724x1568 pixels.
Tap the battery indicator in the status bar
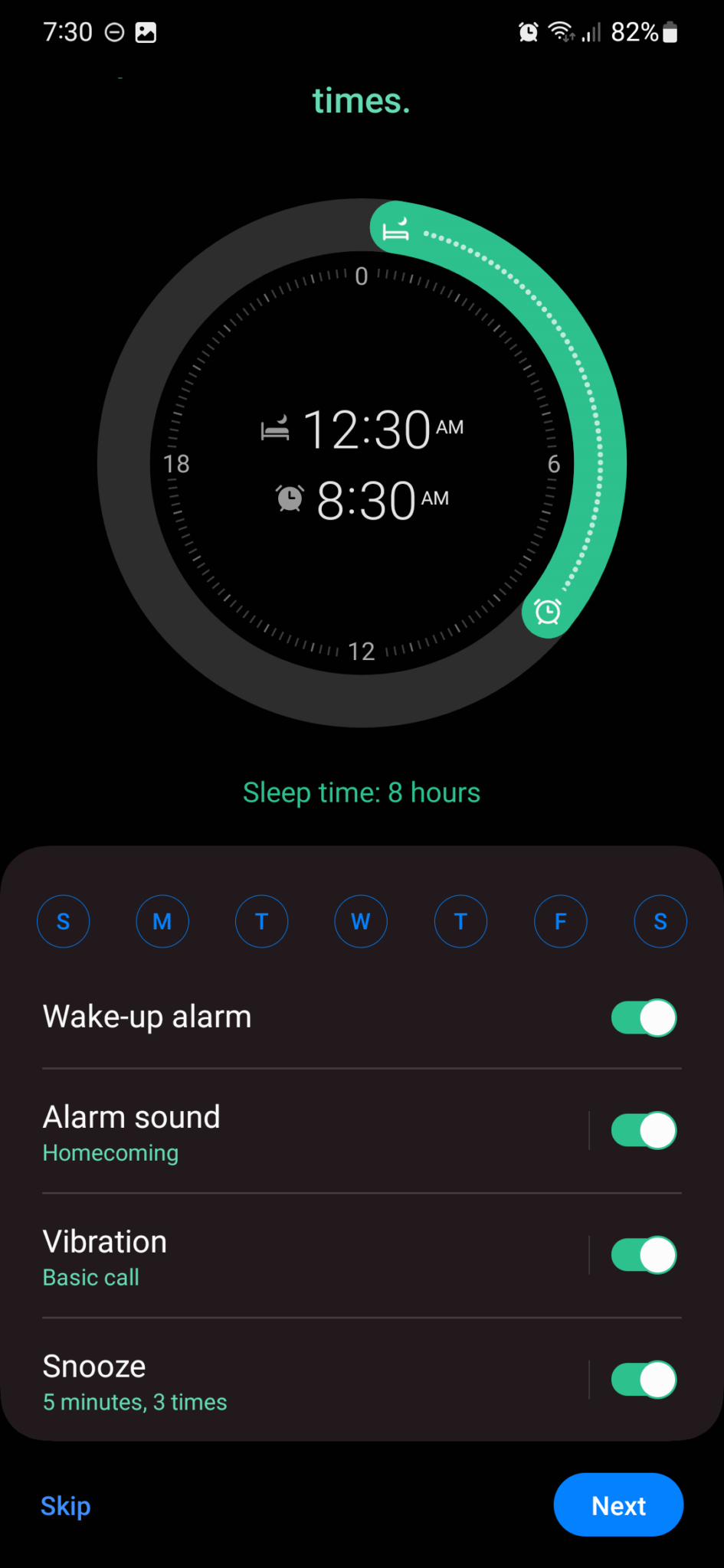point(670,31)
